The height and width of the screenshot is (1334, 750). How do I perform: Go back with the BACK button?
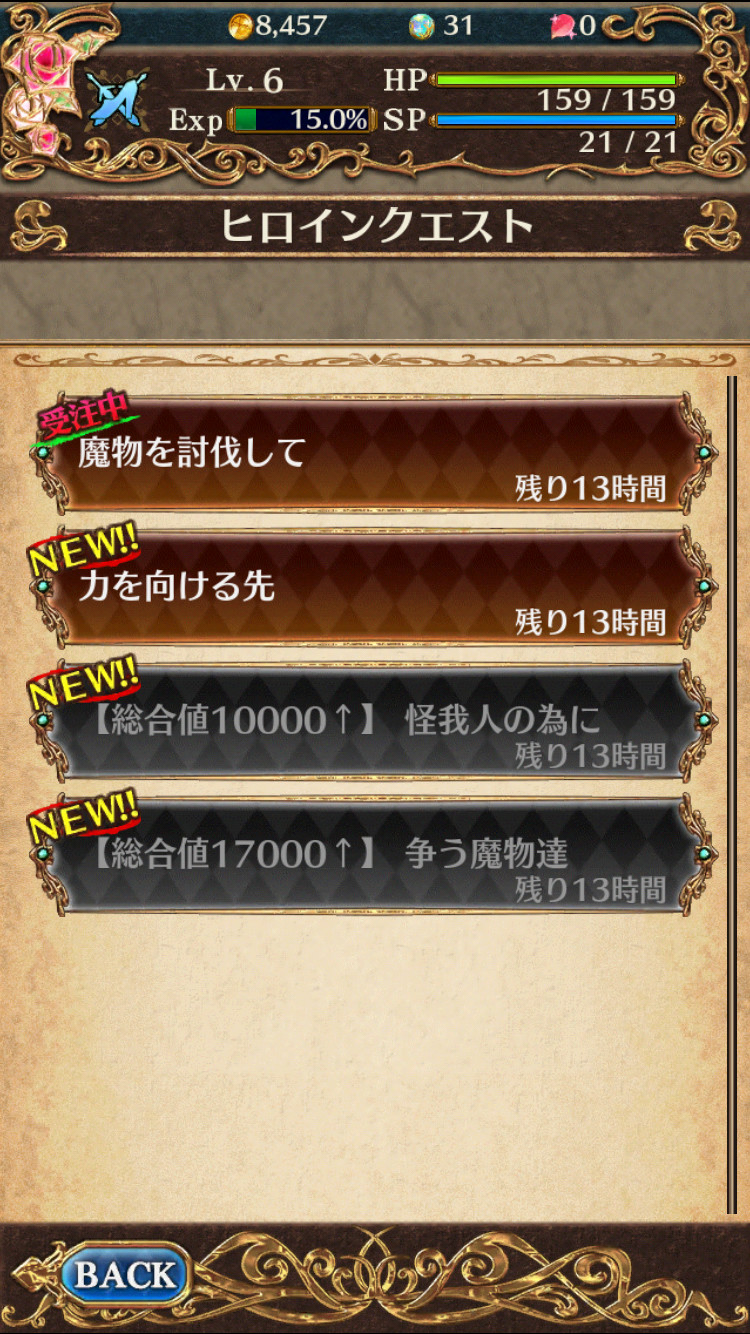(124, 1275)
